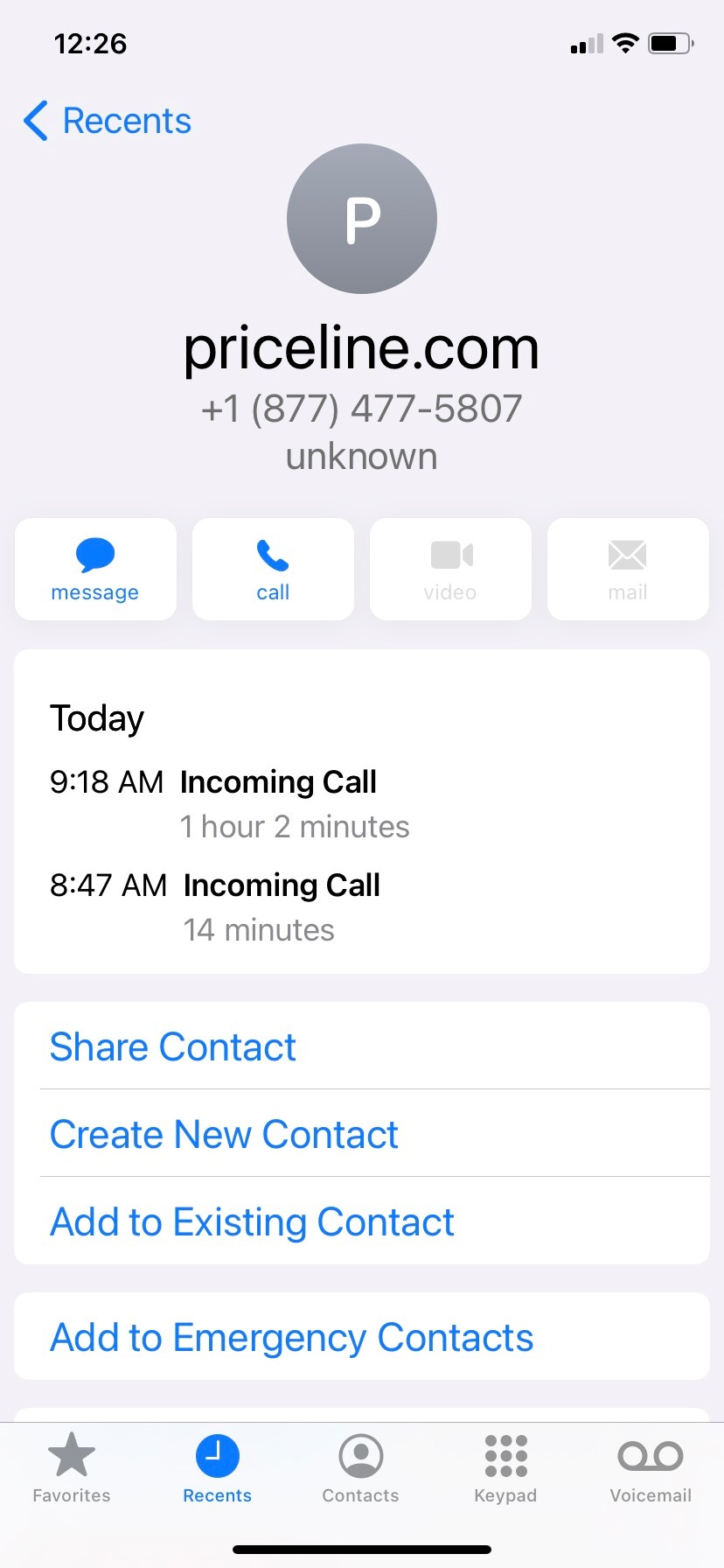Add to Emergency Contacts
The height and width of the screenshot is (1568, 724).
(x=291, y=1337)
